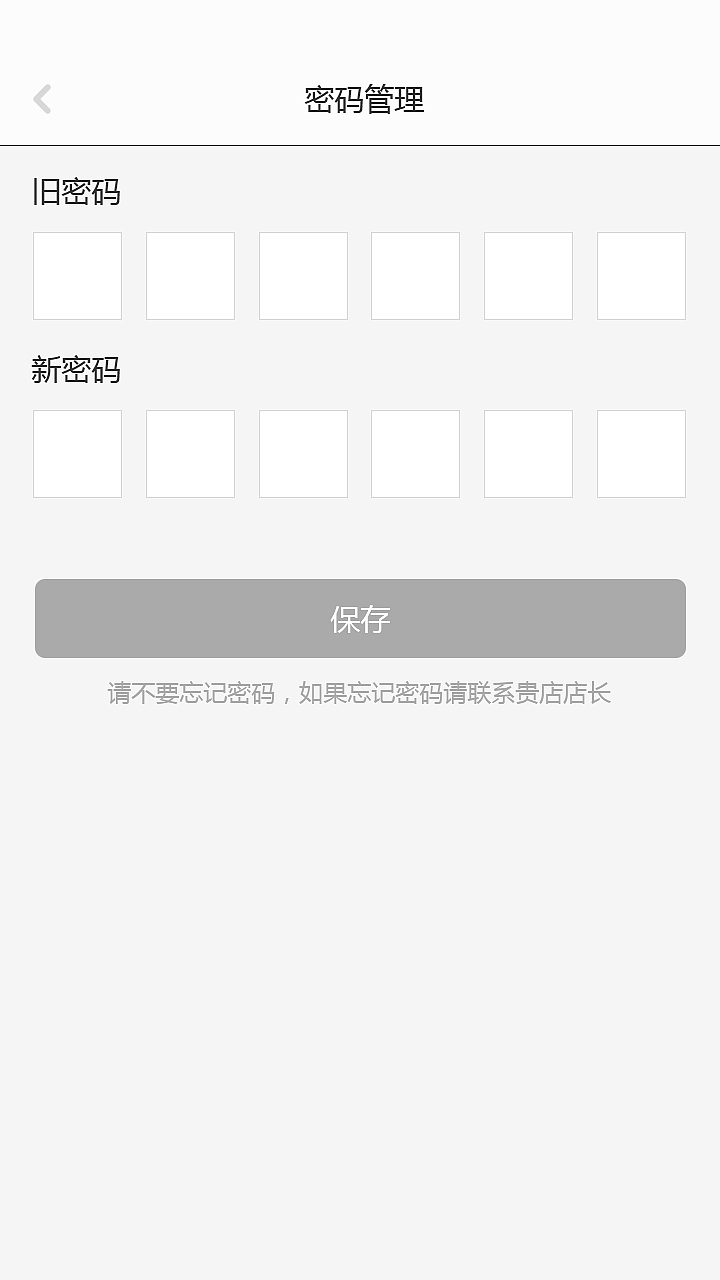
Task: Select the last new password box
Action: pos(641,454)
